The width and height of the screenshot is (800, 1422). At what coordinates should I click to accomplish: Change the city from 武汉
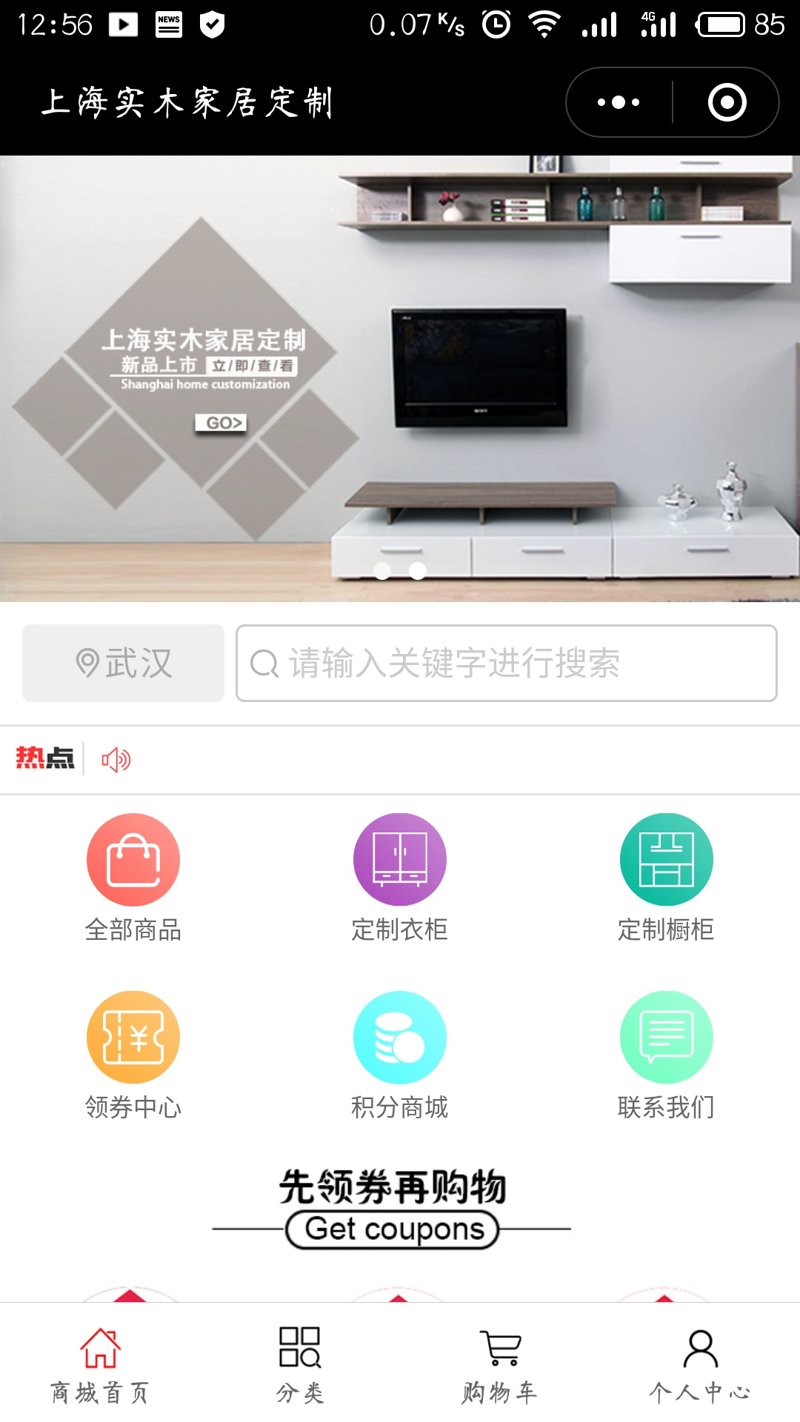(123, 663)
